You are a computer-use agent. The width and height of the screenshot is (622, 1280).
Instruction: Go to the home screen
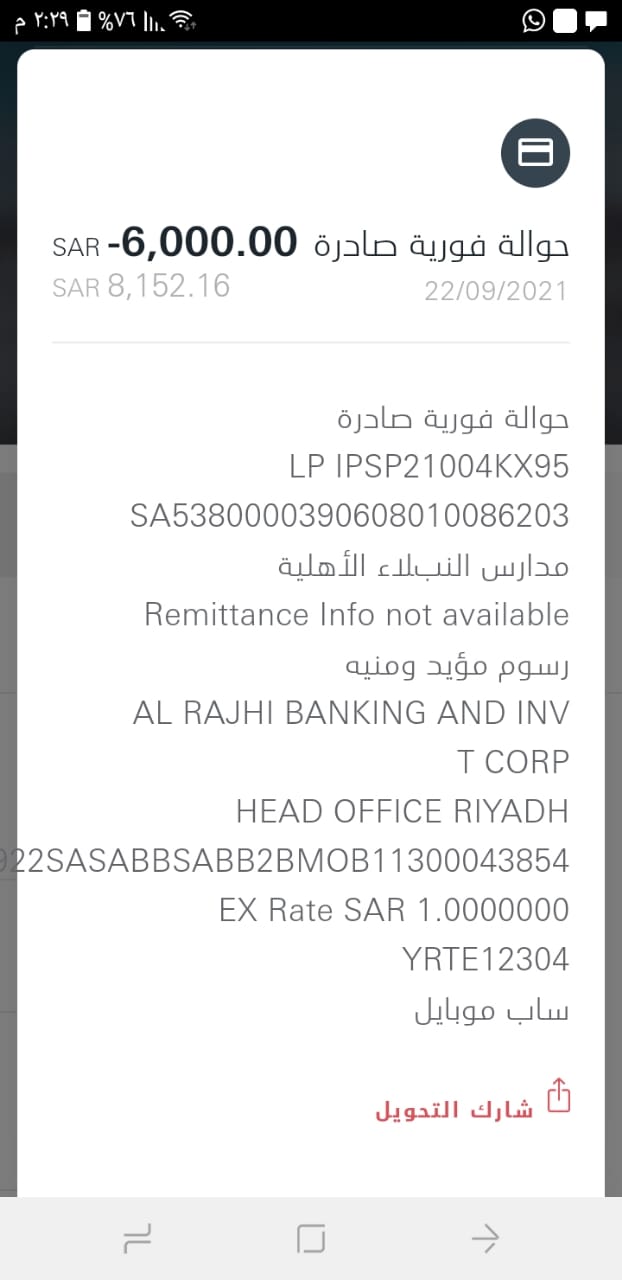311,1241
